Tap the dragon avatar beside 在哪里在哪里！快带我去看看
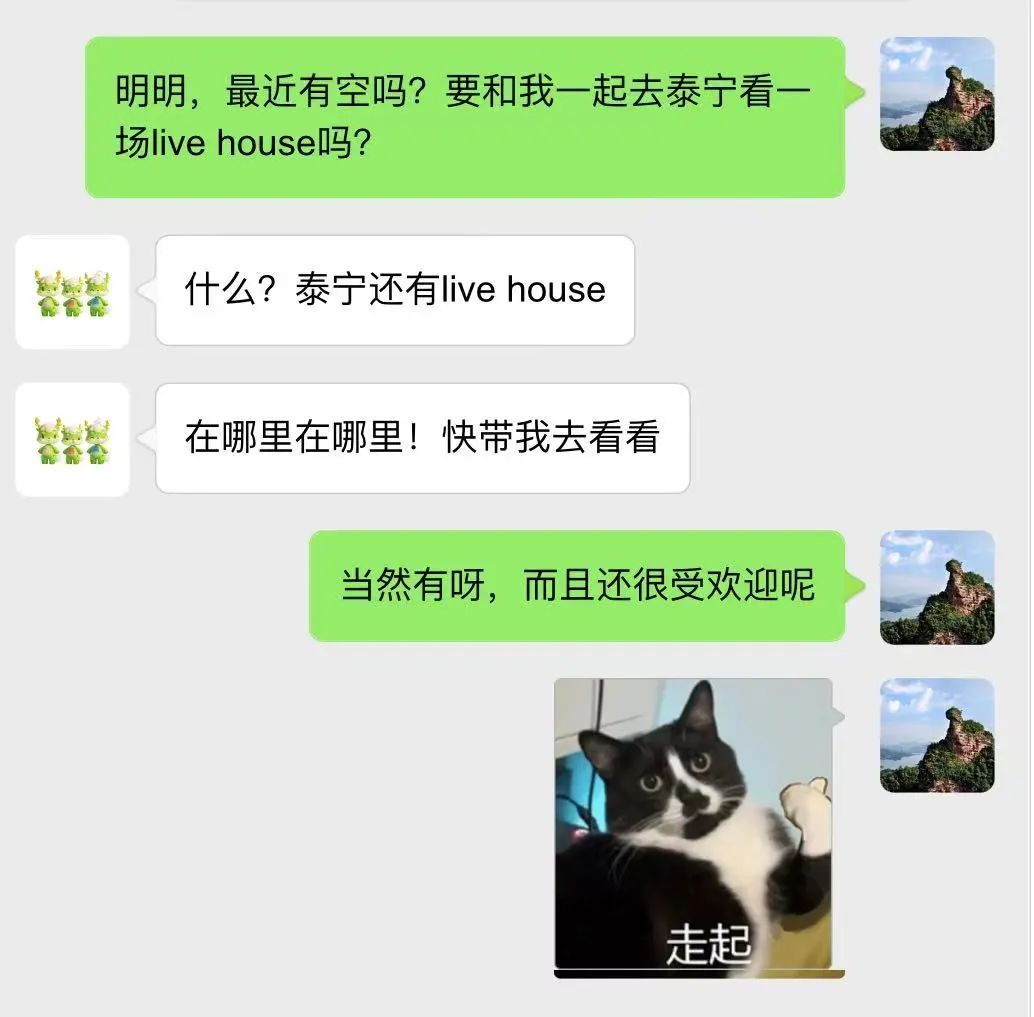The width and height of the screenshot is (1034, 1017). (x=72, y=440)
